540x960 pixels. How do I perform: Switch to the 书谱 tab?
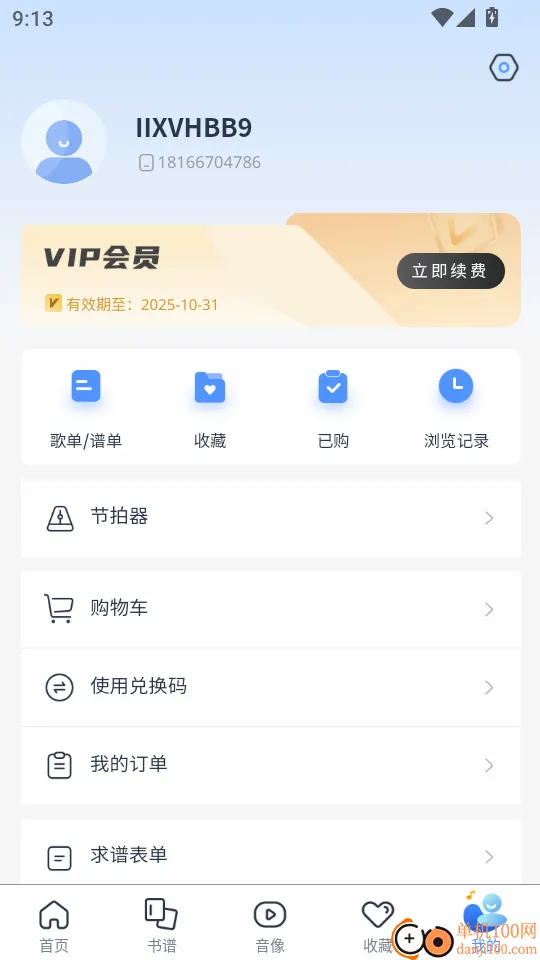[162, 926]
